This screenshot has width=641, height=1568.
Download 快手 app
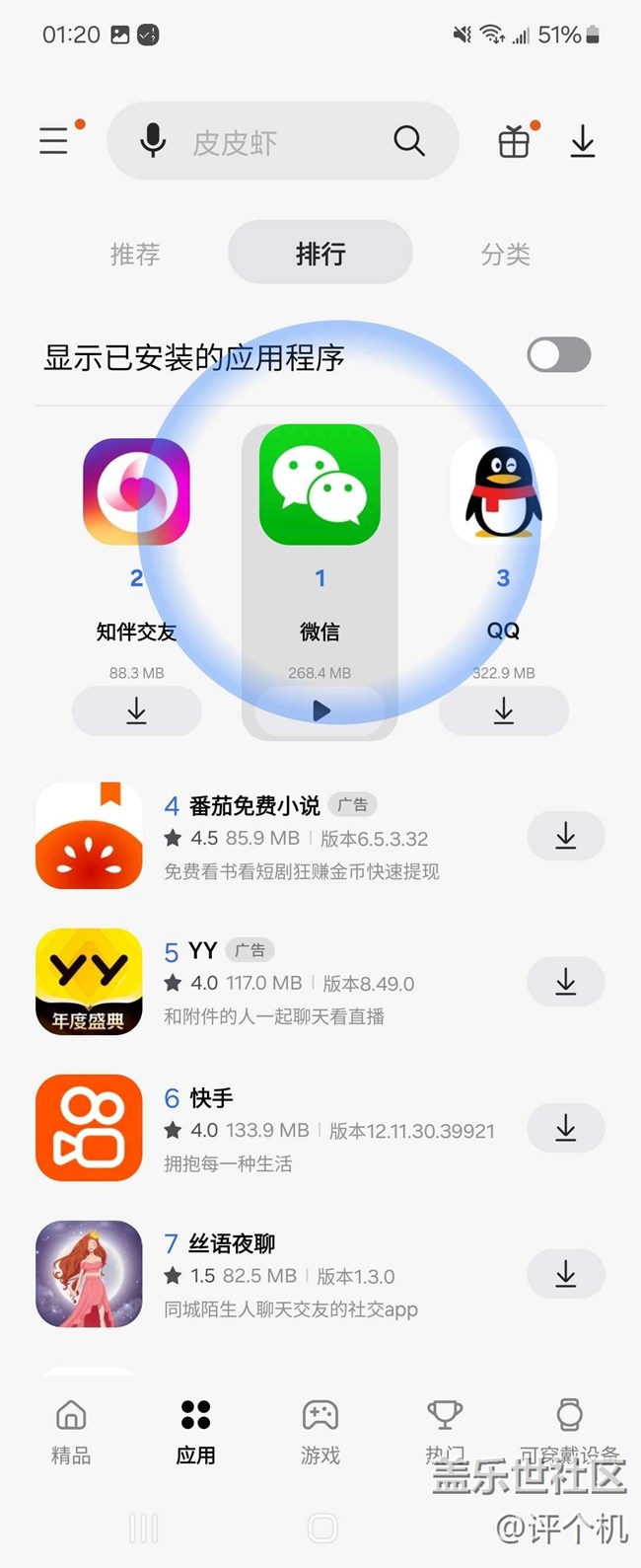point(565,1127)
